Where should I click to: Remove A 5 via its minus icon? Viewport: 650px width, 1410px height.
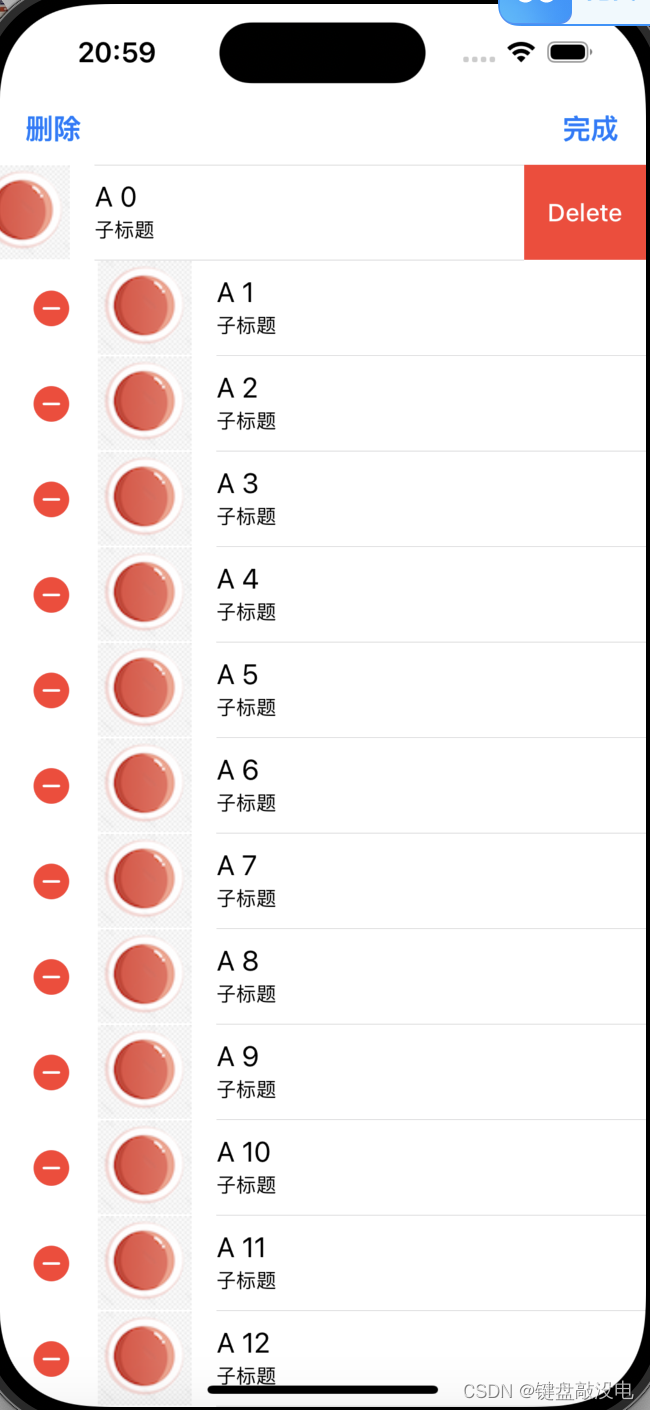(51, 690)
